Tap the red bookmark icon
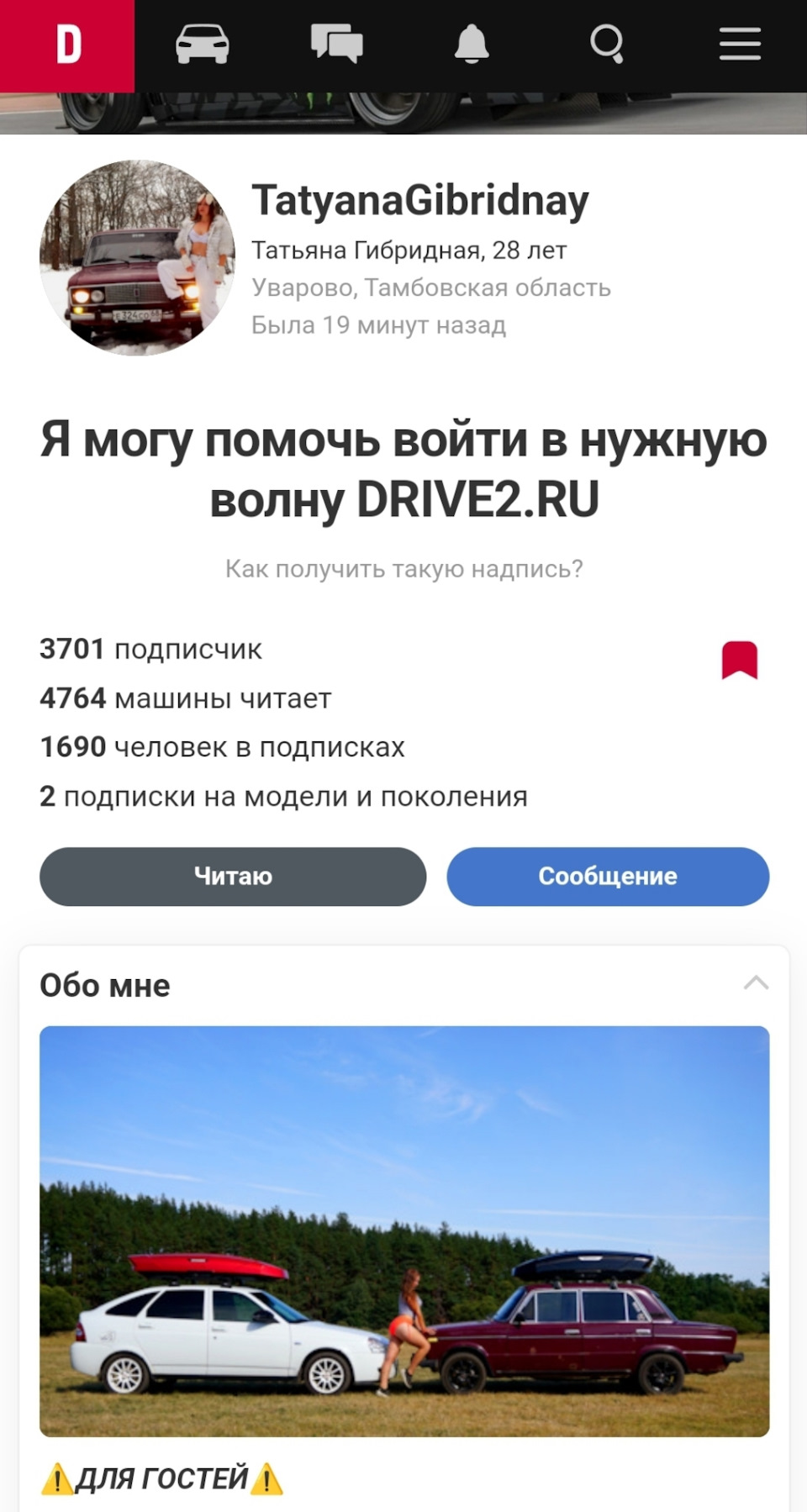The image size is (807, 1512). 740,660
